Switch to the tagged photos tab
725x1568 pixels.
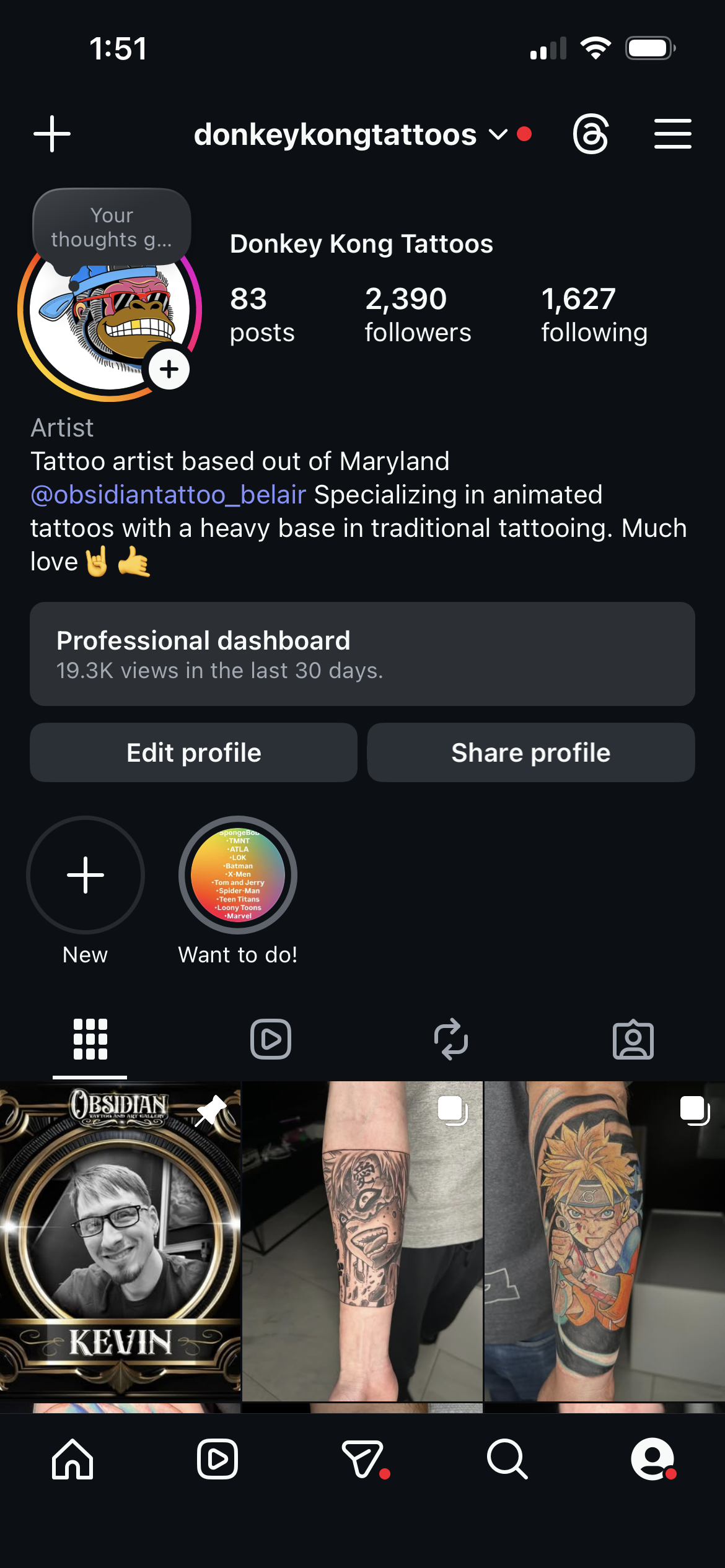click(x=633, y=1039)
